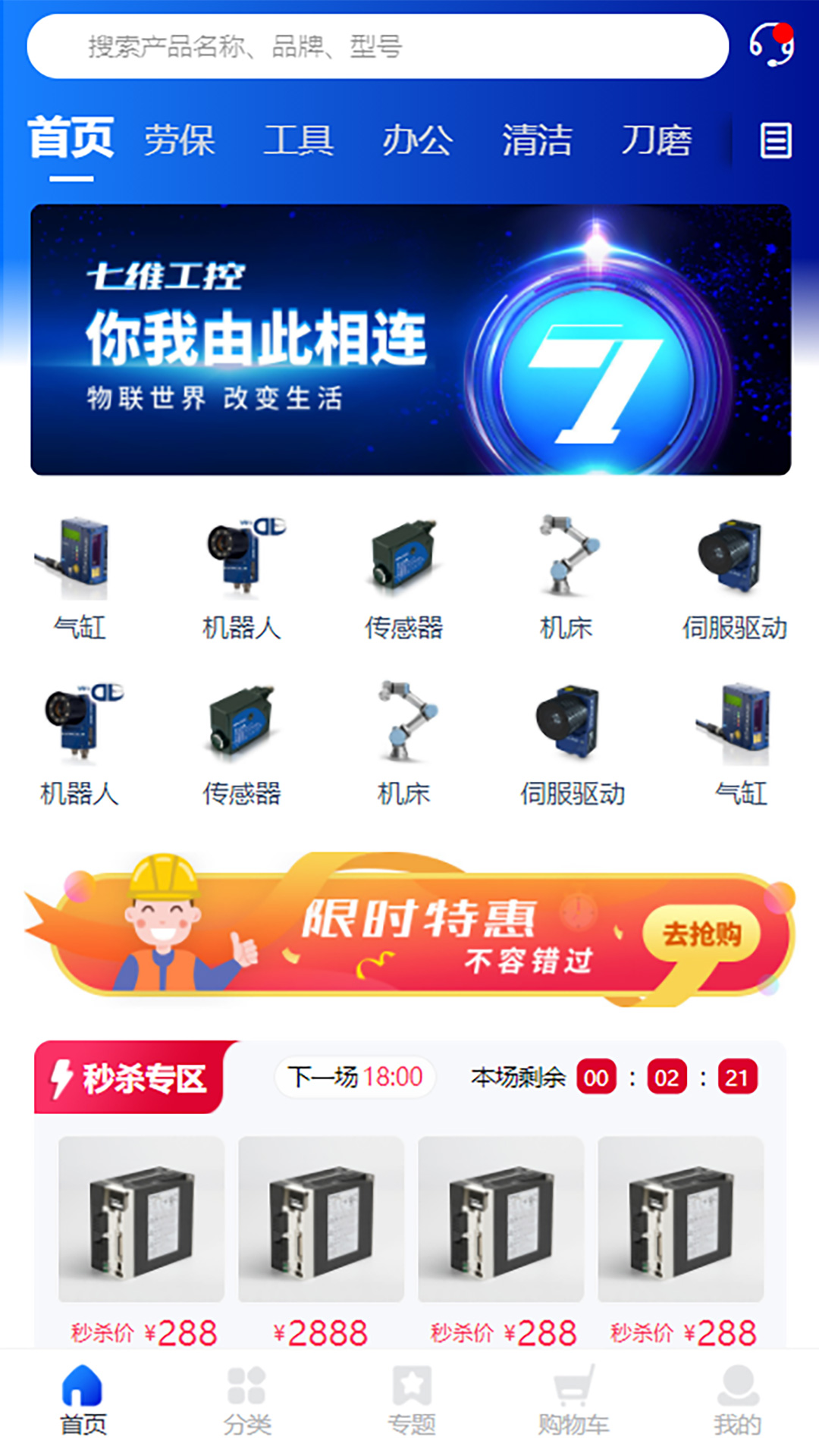Switch to the 工具 tab
The image size is (819, 1456).
(299, 140)
